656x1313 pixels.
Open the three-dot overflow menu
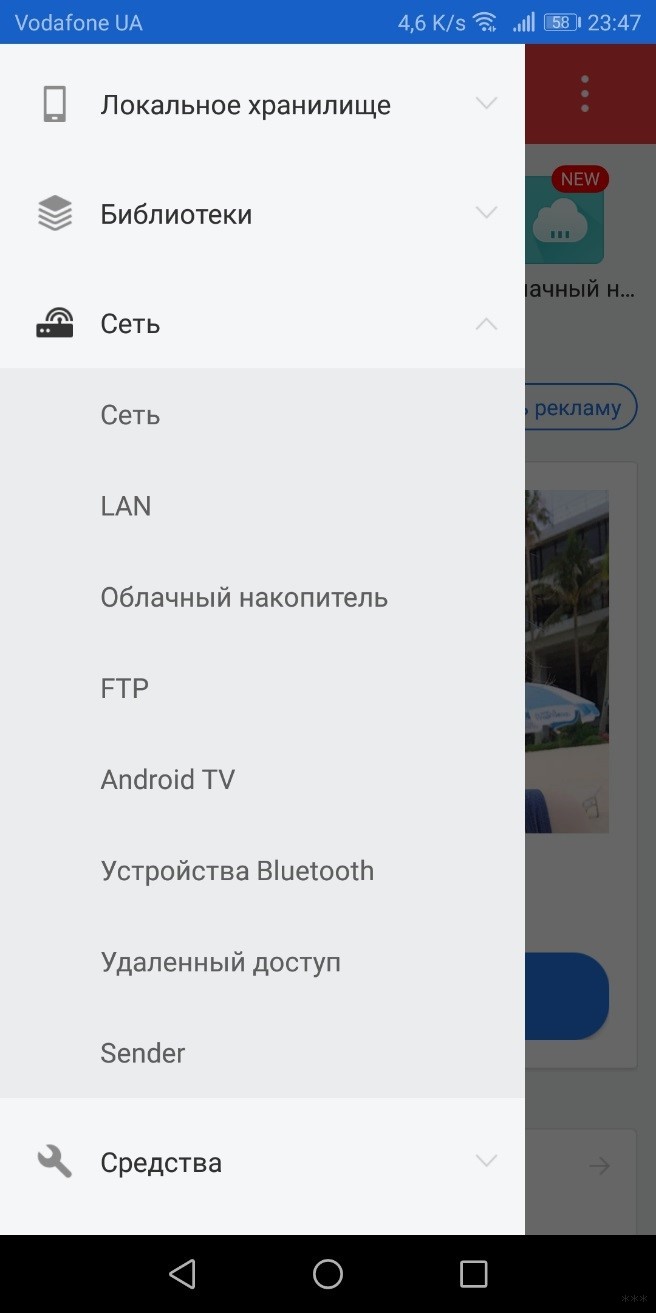tap(585, 93)
